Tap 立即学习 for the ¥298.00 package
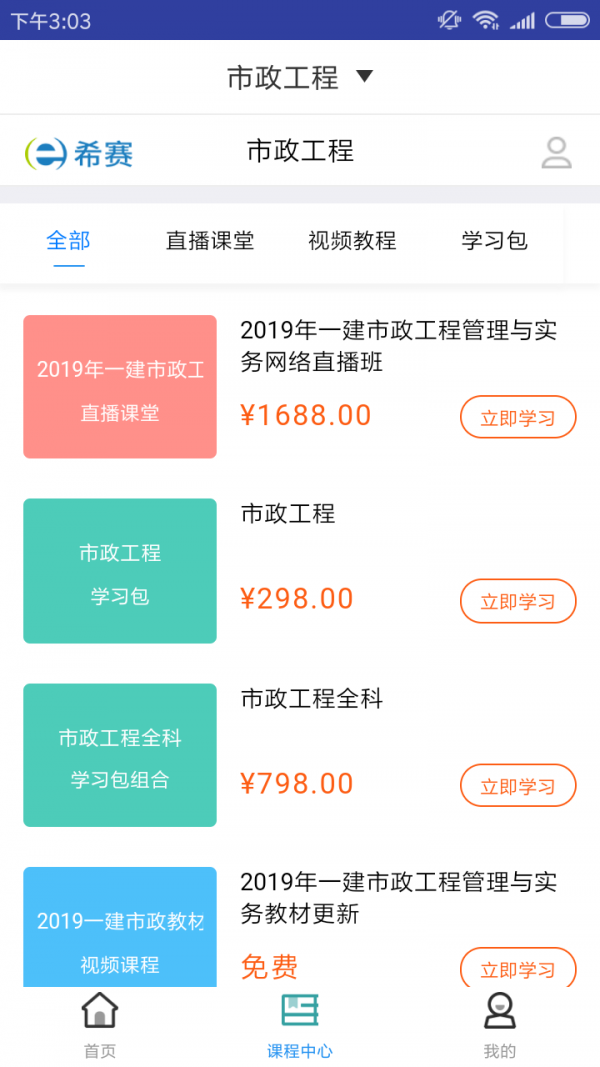The width and height of the screenshot is (600, 1067). (518, 601)
